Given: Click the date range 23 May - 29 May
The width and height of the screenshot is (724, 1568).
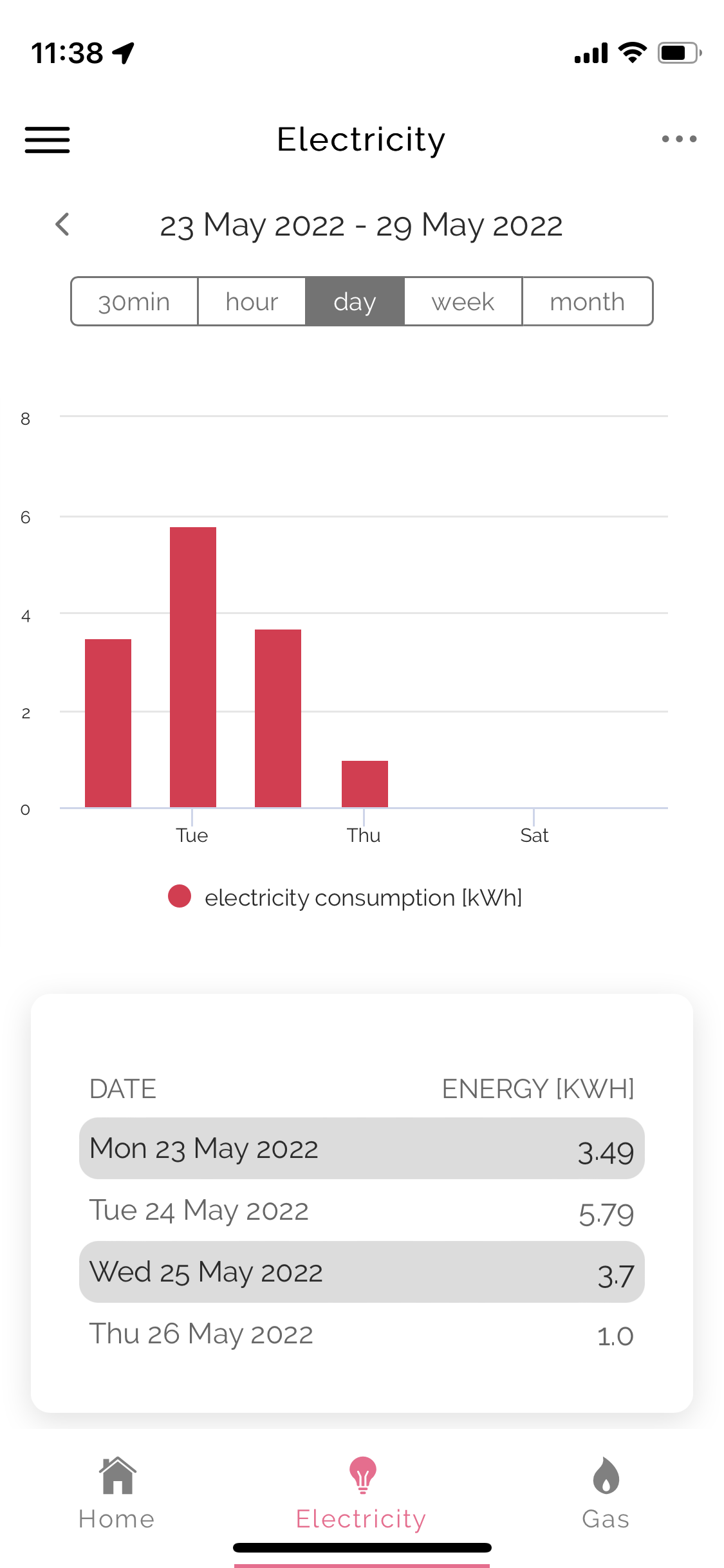Looking at the screenshot, I should pyautogui.click(x=362, y=225).
